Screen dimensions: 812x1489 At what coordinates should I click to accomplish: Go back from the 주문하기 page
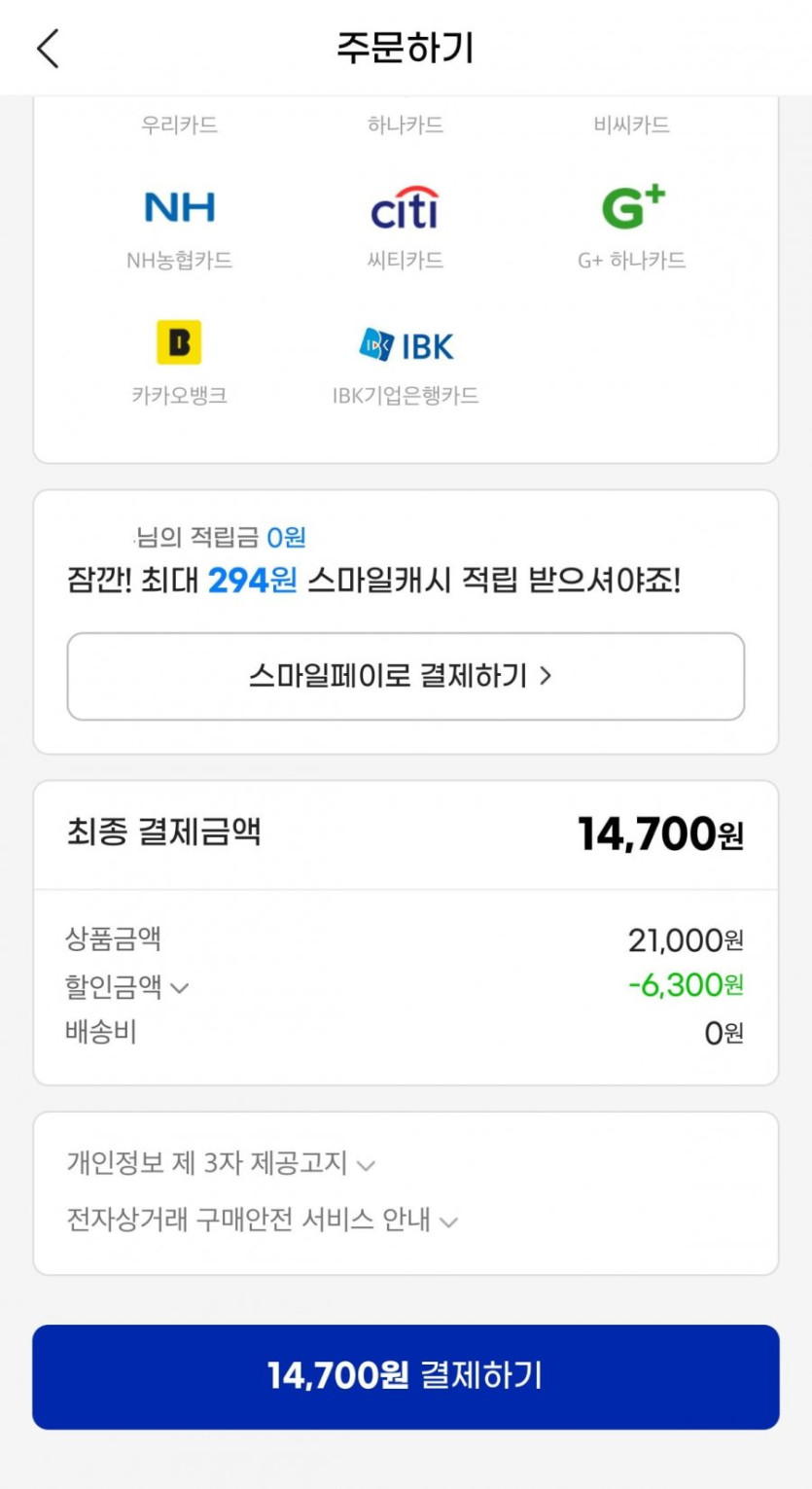click(x=49, y=48)
